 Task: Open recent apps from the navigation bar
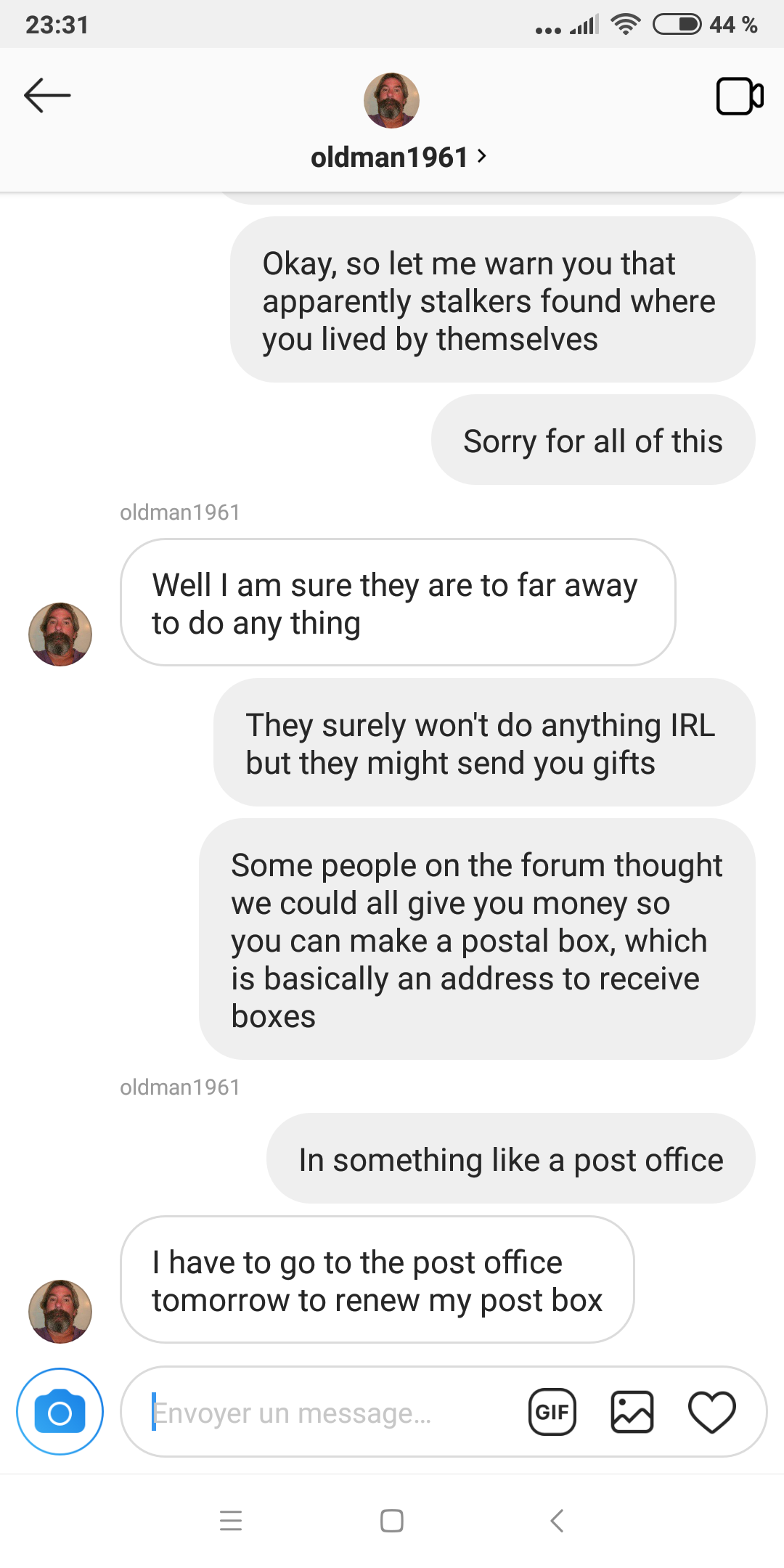pyautogui.click(x=231, y=1520)
